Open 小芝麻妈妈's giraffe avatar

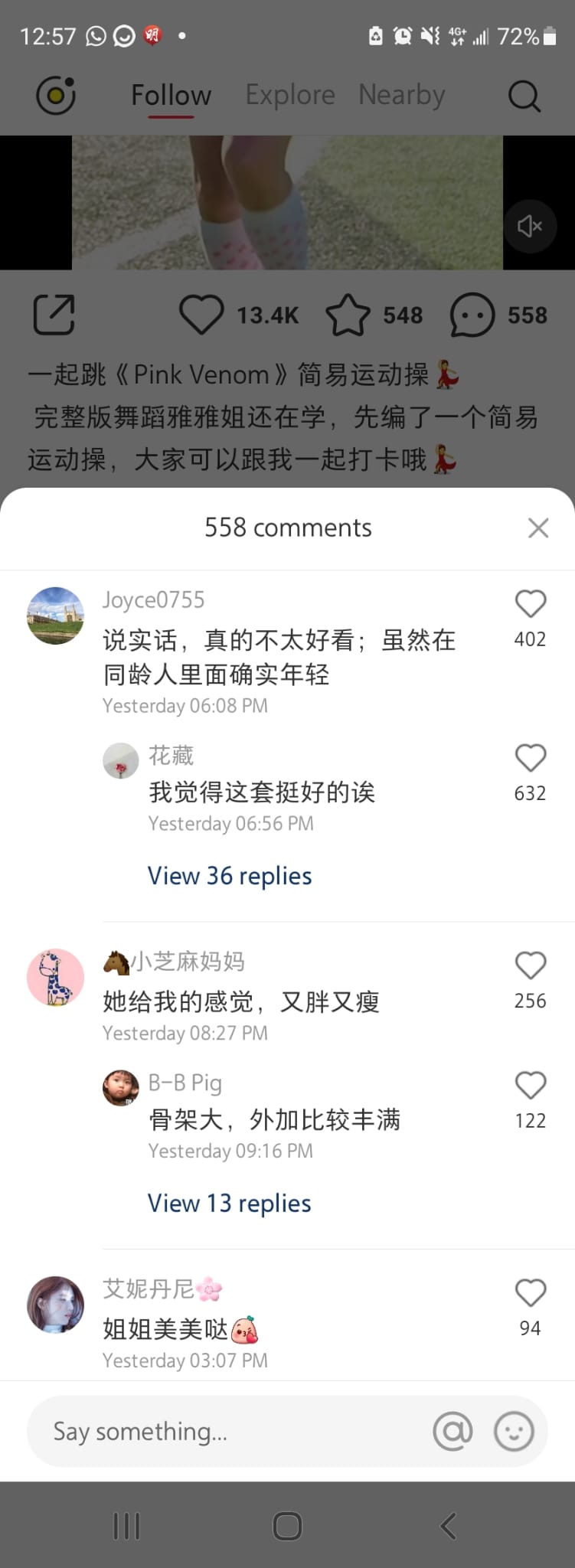[55, 977]
